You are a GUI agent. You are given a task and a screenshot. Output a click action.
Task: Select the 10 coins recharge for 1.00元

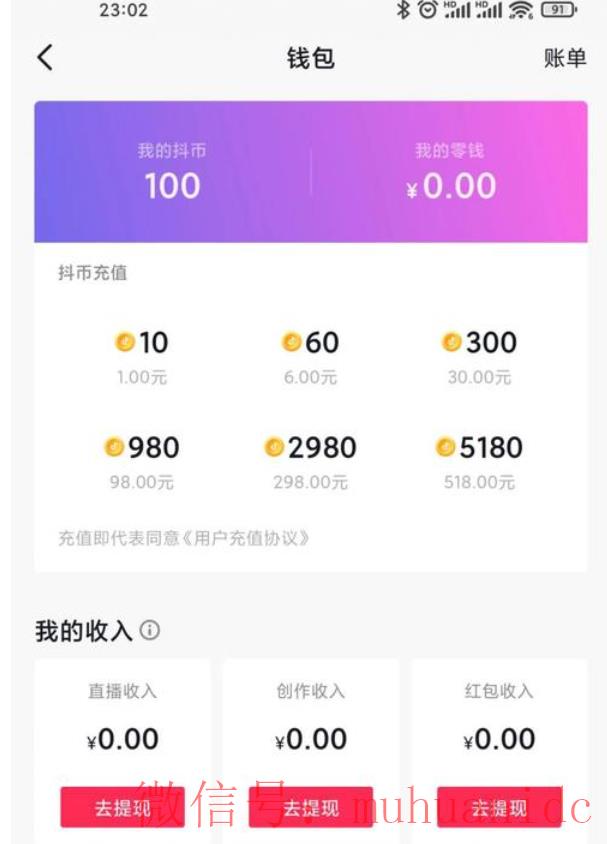(x=141, y=356)
